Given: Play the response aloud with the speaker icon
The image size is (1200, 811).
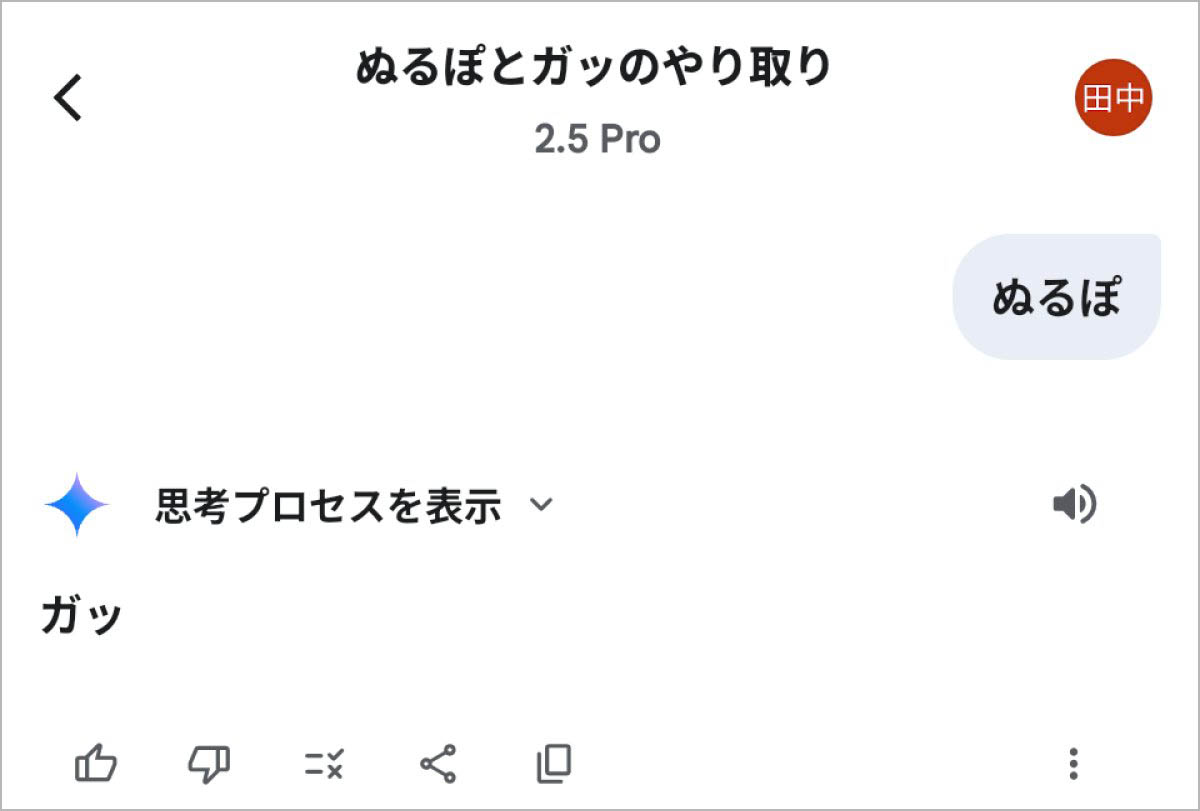Looking at the screenshot, I should 1075,505.
